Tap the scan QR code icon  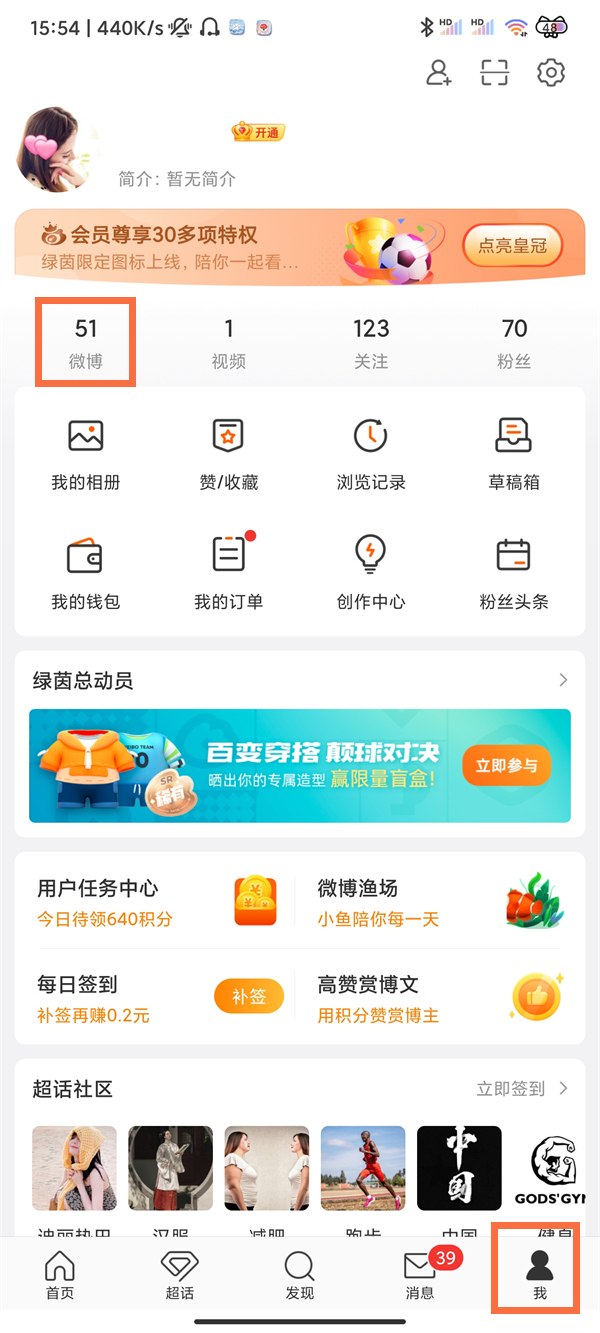pyautogui.click(x=495, y=73)
